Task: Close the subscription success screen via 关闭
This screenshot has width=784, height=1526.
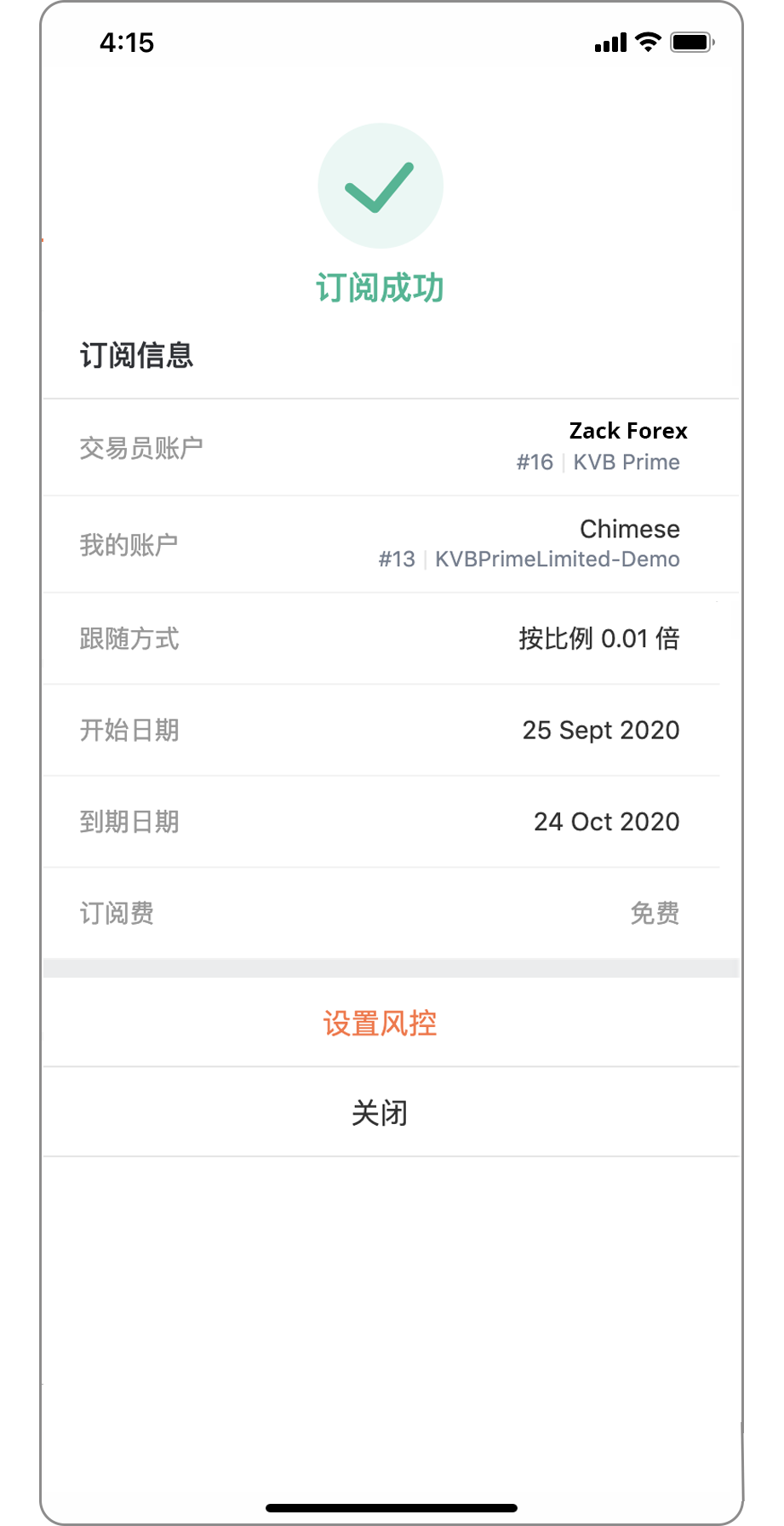Action: pos(380,1113)
